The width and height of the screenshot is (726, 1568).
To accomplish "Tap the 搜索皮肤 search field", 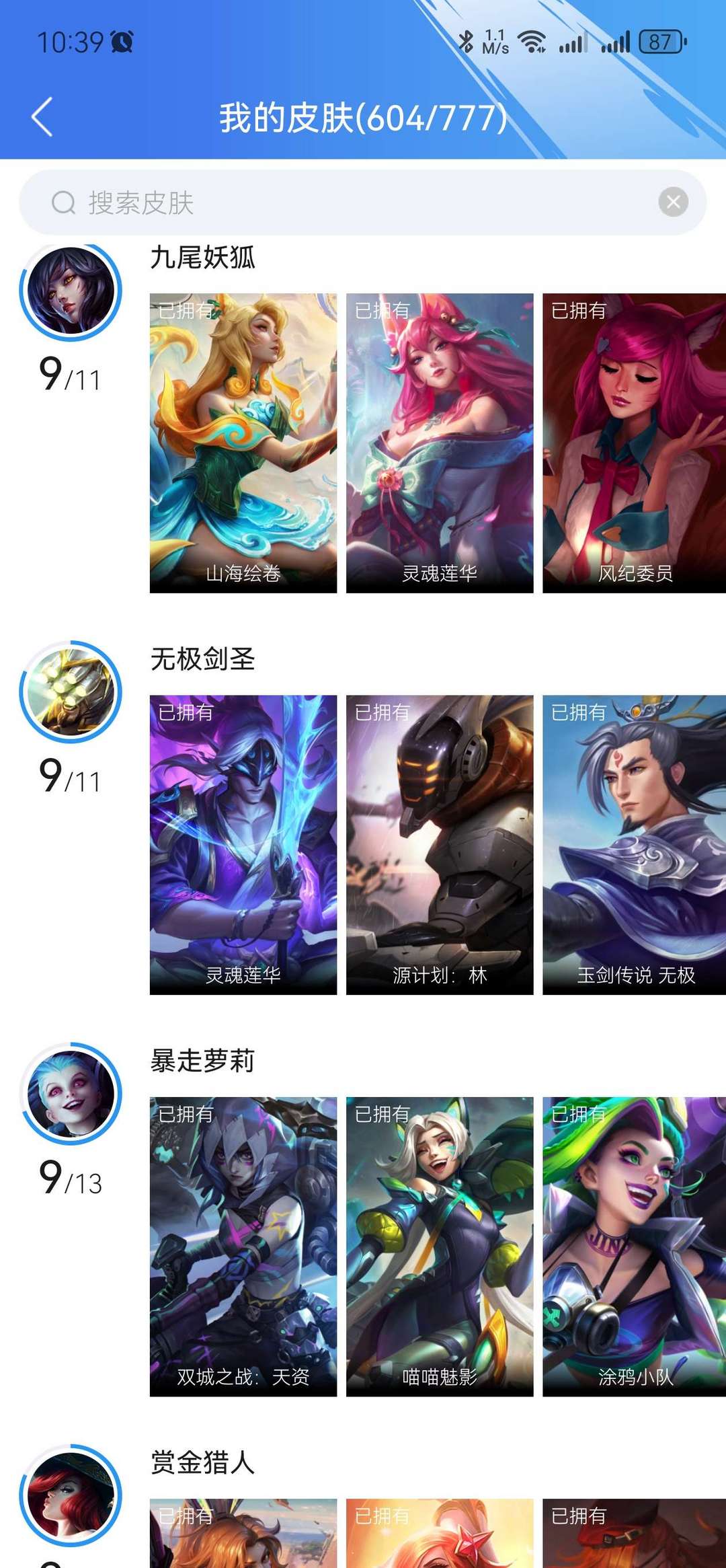I will pyautogui.click(x=336, y=202).
